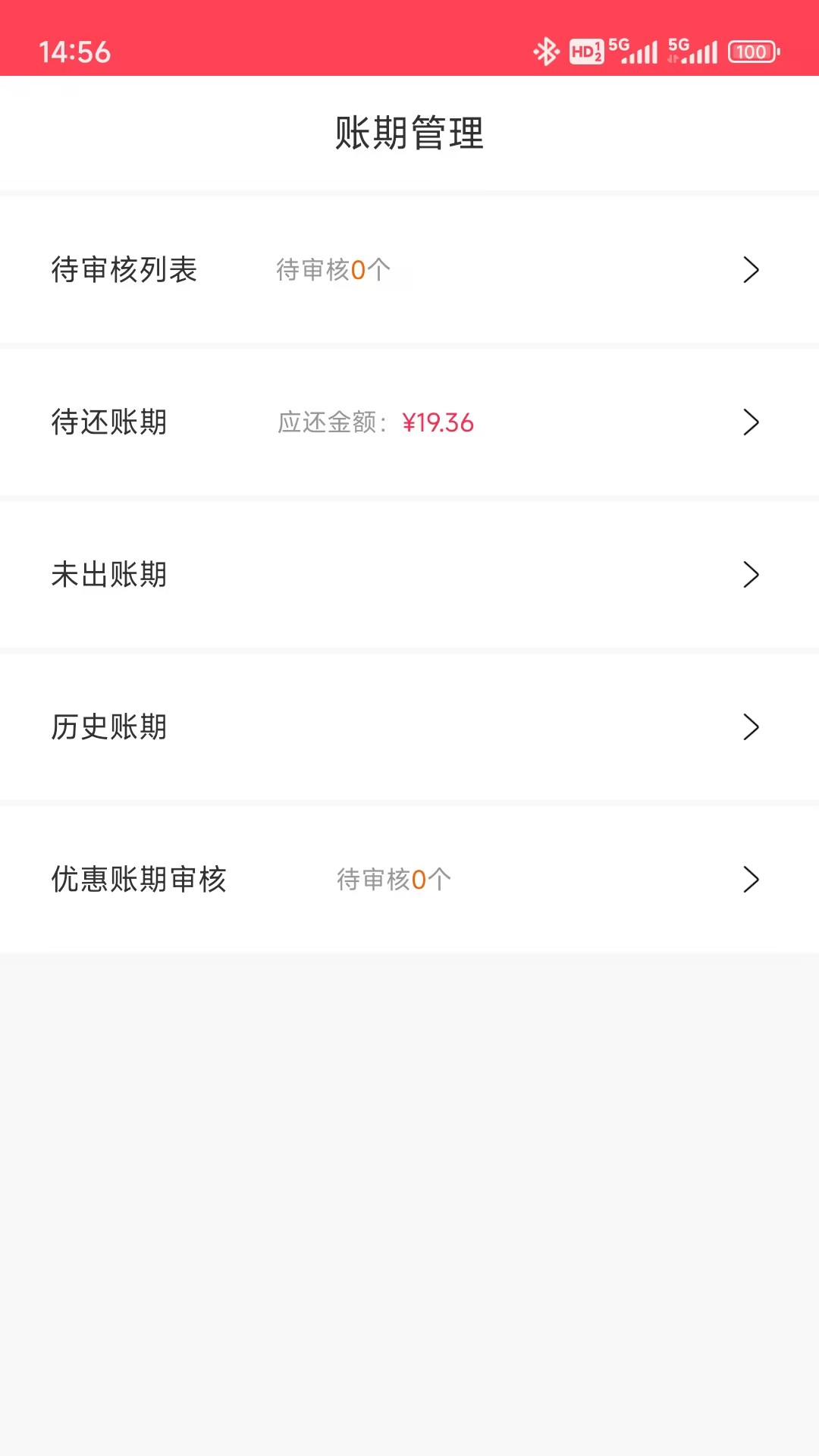Viewport: 819px width, 1456px height.
Task: Tap the battery level indicator showing 100
Action: (753, 52)
